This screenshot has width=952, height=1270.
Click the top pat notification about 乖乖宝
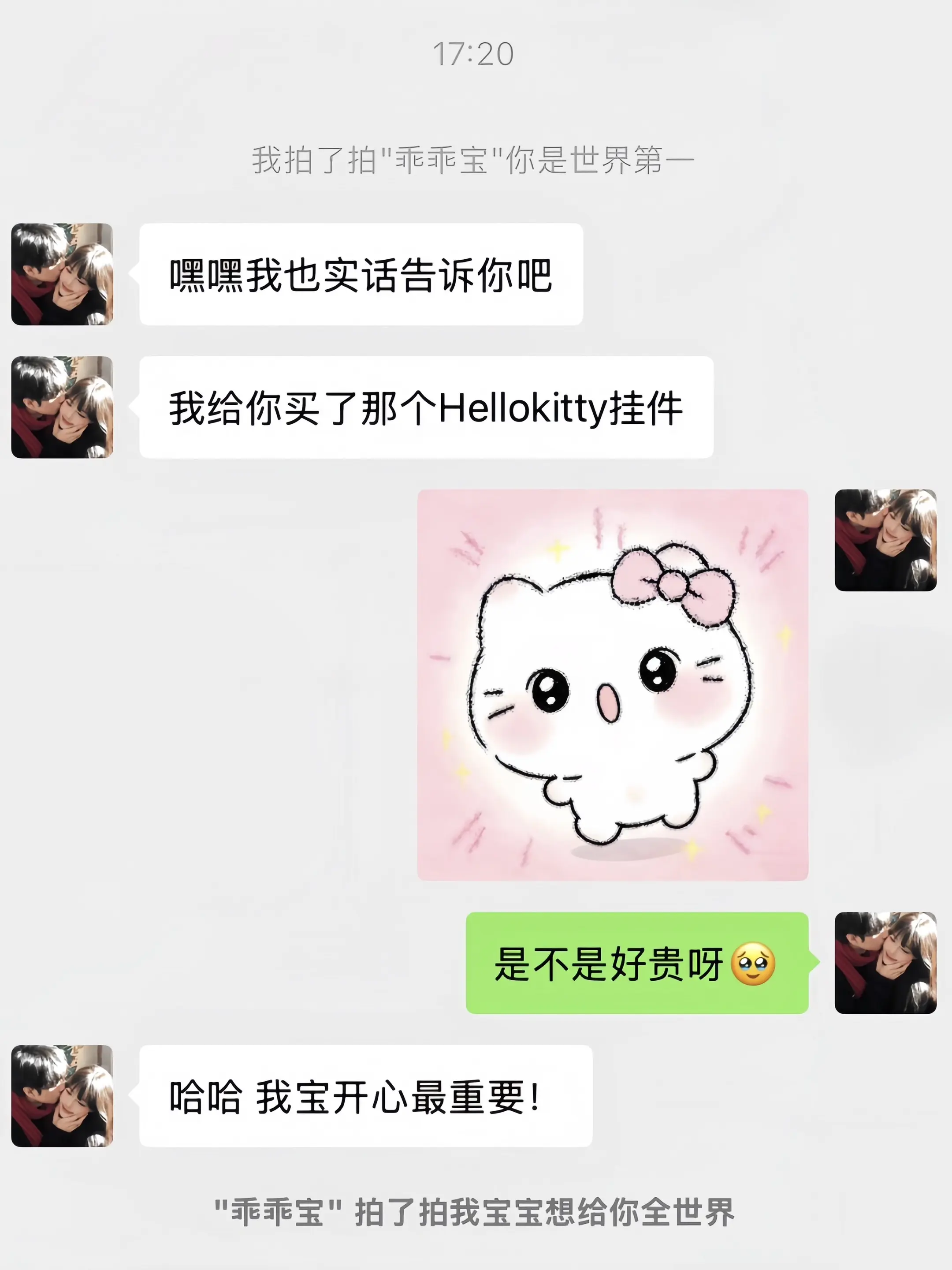coord(476,161)
